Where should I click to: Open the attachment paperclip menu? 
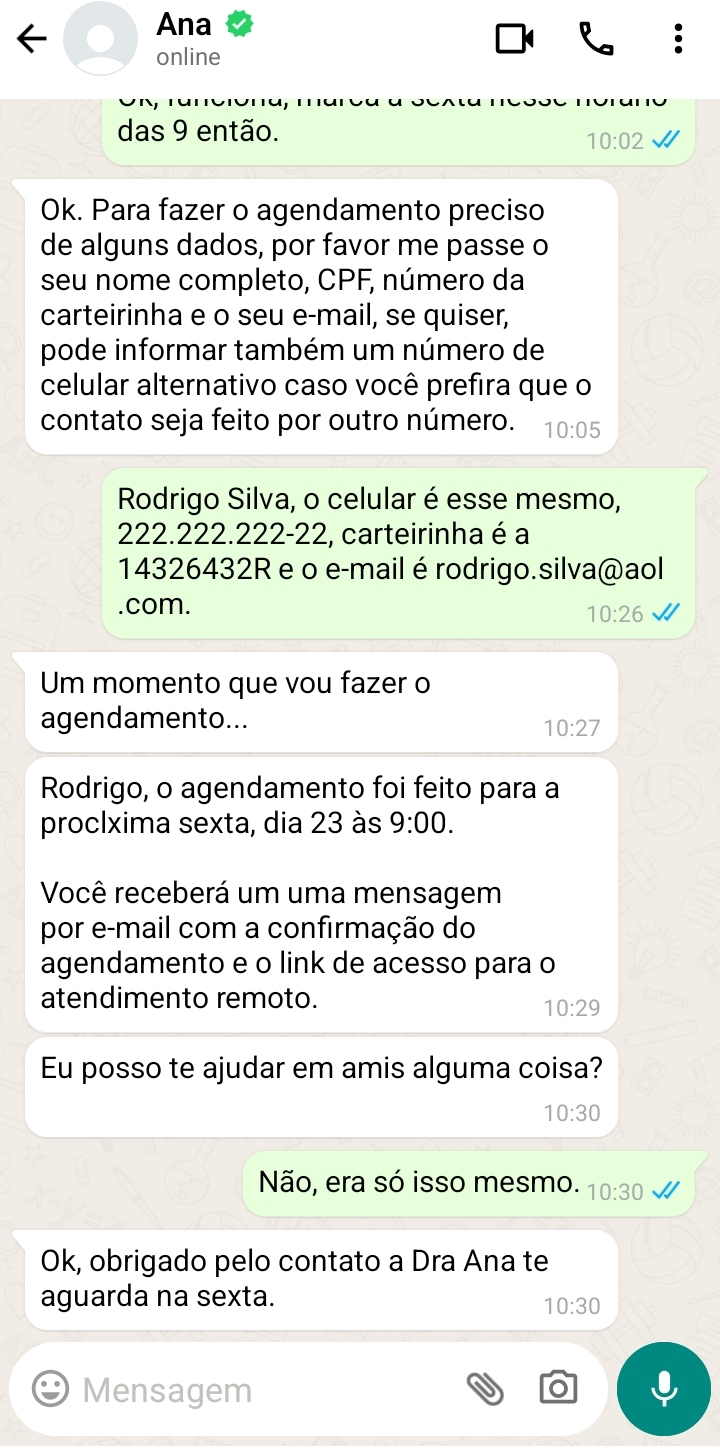487,1388
